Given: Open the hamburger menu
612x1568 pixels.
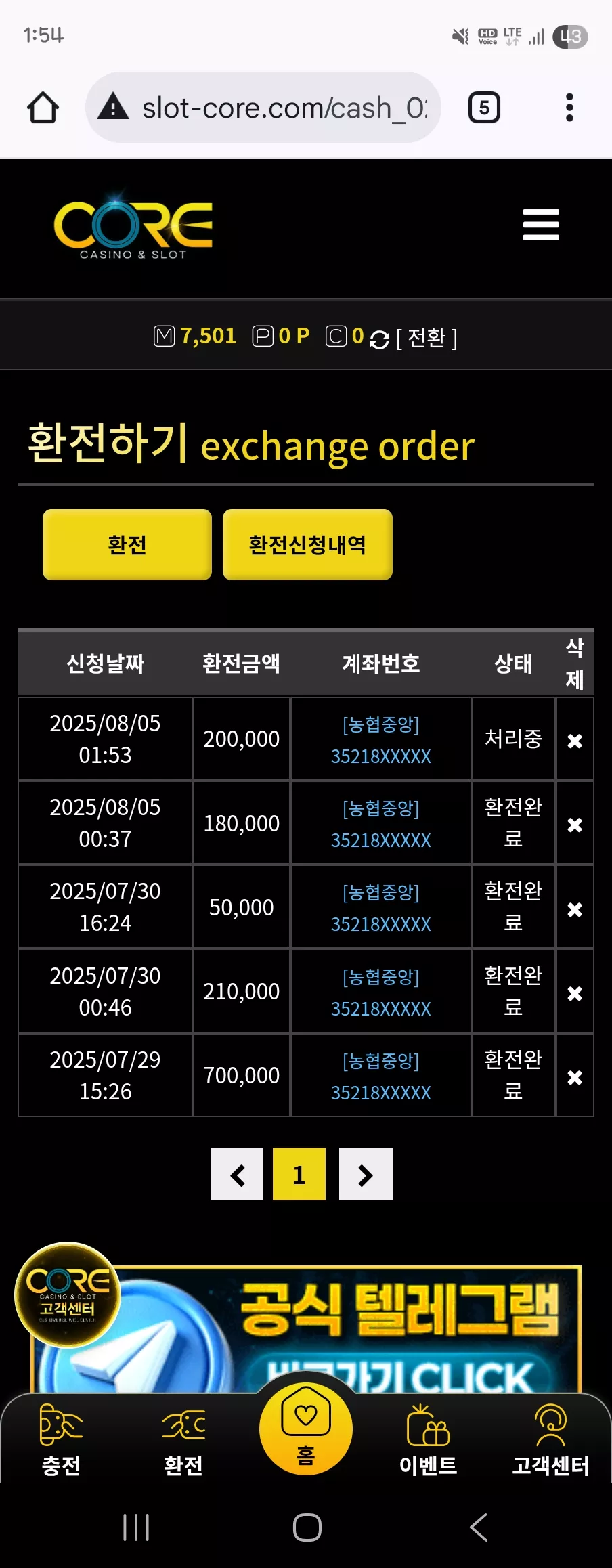Looking at the screenshot, I should point(541,225).
